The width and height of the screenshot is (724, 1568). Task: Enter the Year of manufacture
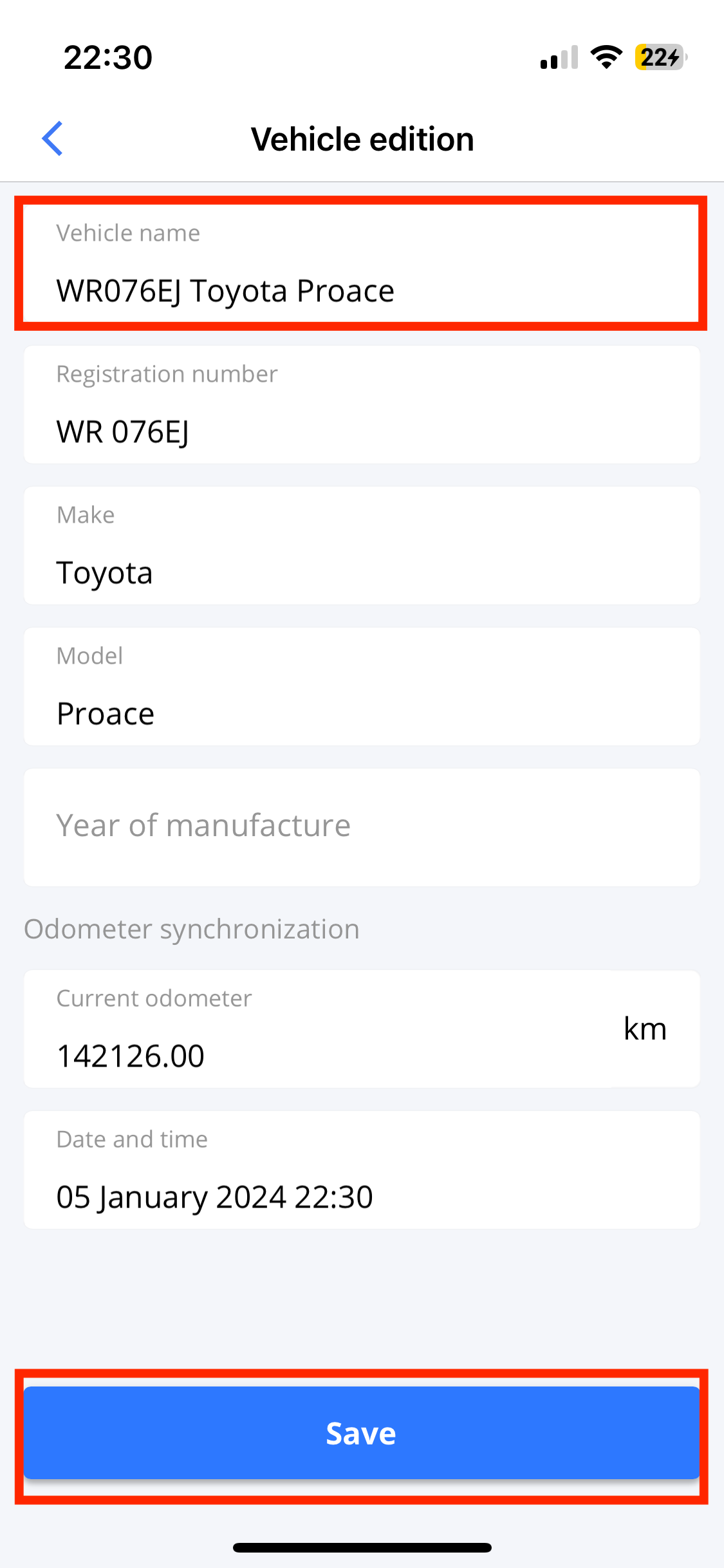[362, 827]
